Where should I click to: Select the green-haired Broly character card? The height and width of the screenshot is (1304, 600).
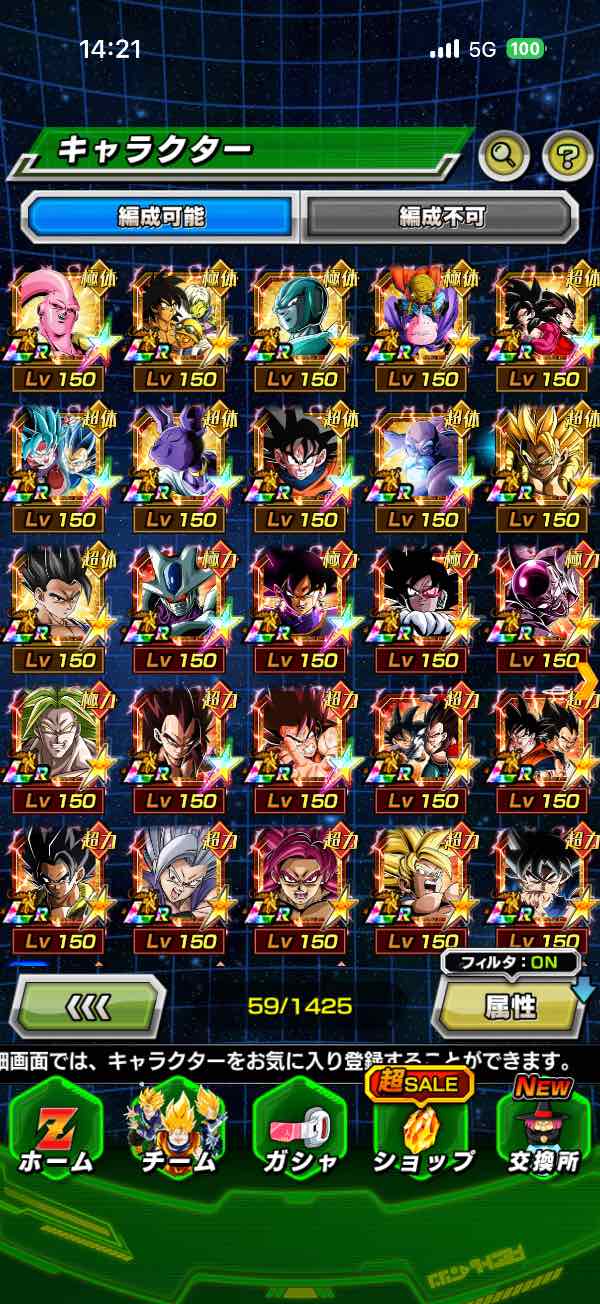tap(59, 748)
